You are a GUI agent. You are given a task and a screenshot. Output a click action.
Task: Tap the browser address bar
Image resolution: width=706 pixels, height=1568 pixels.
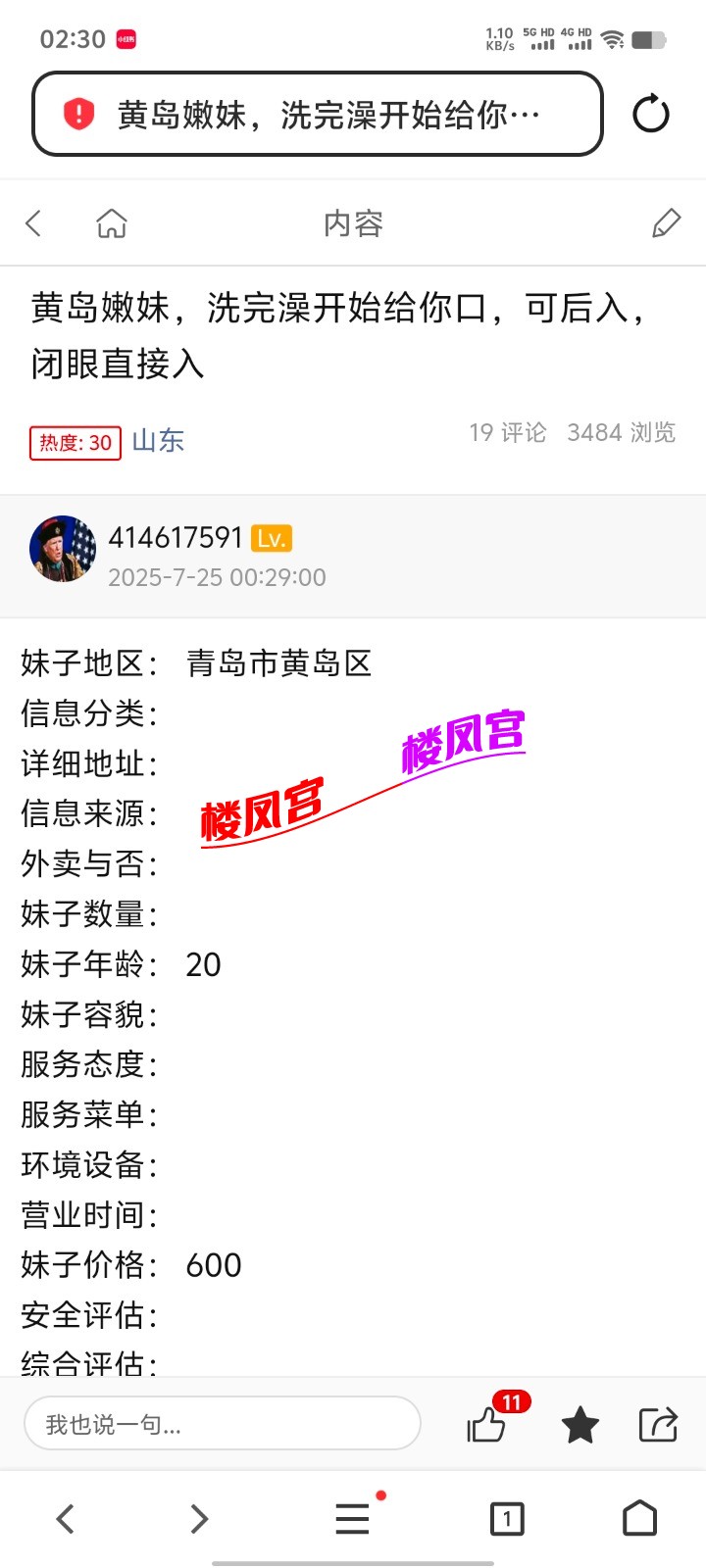[317, 115]
